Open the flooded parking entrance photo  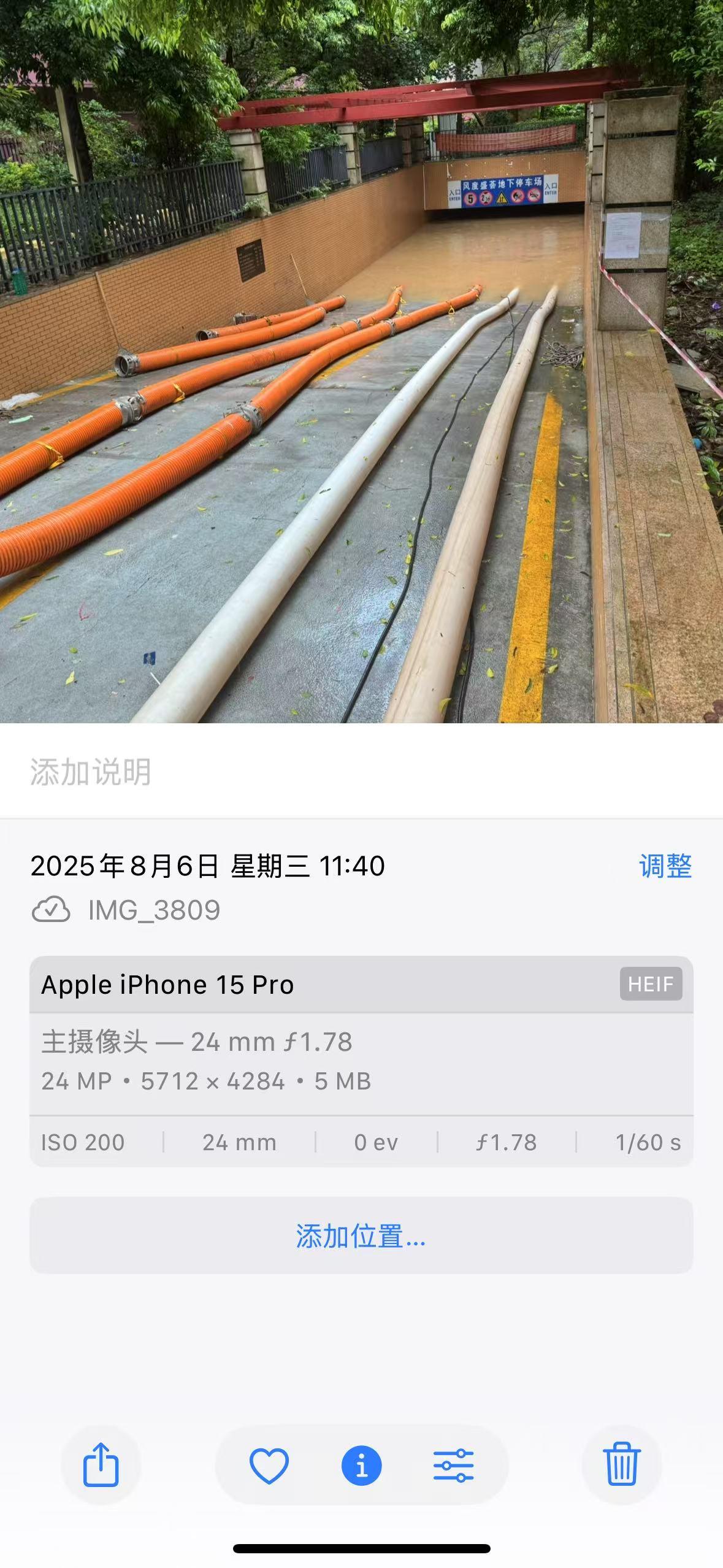tap(361, 361)
